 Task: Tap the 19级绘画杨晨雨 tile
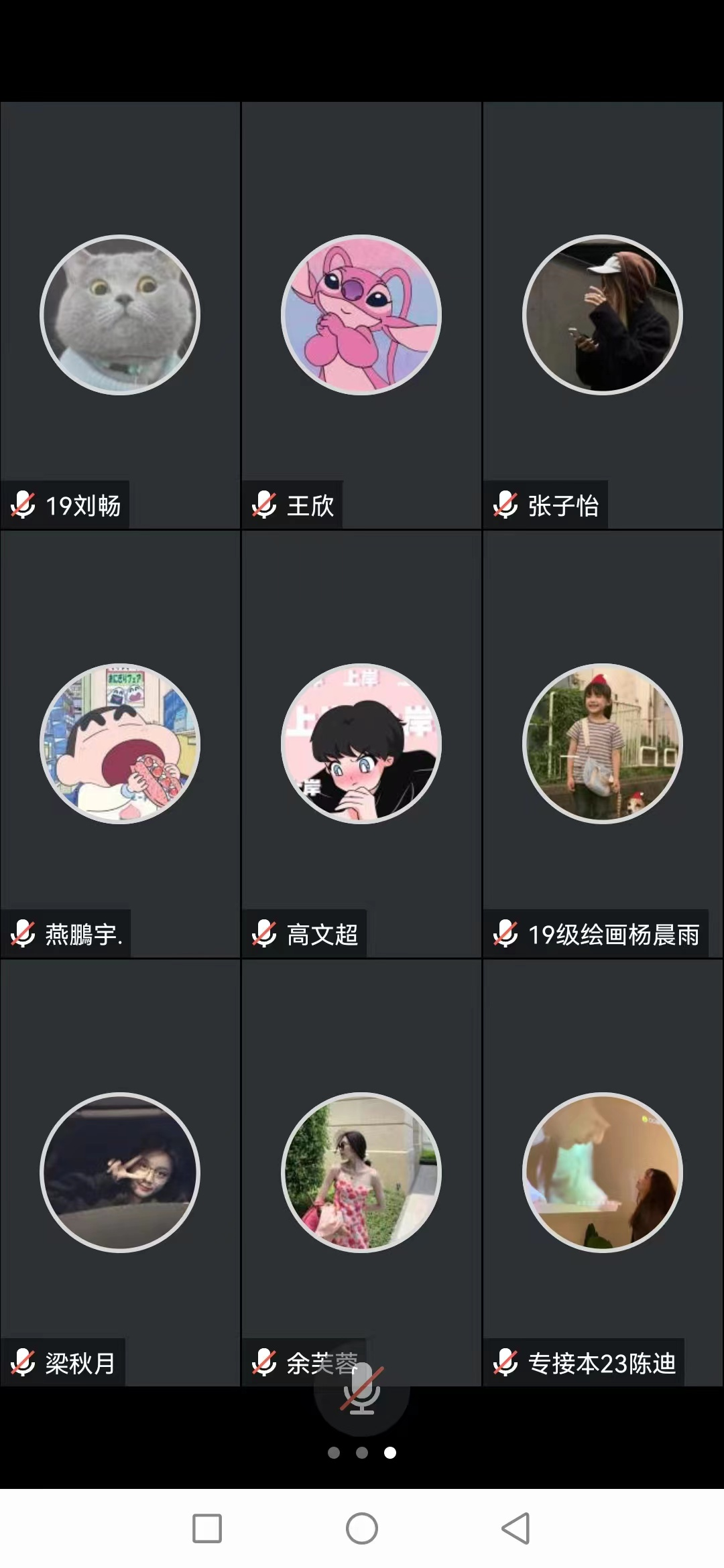pos(603,744)
